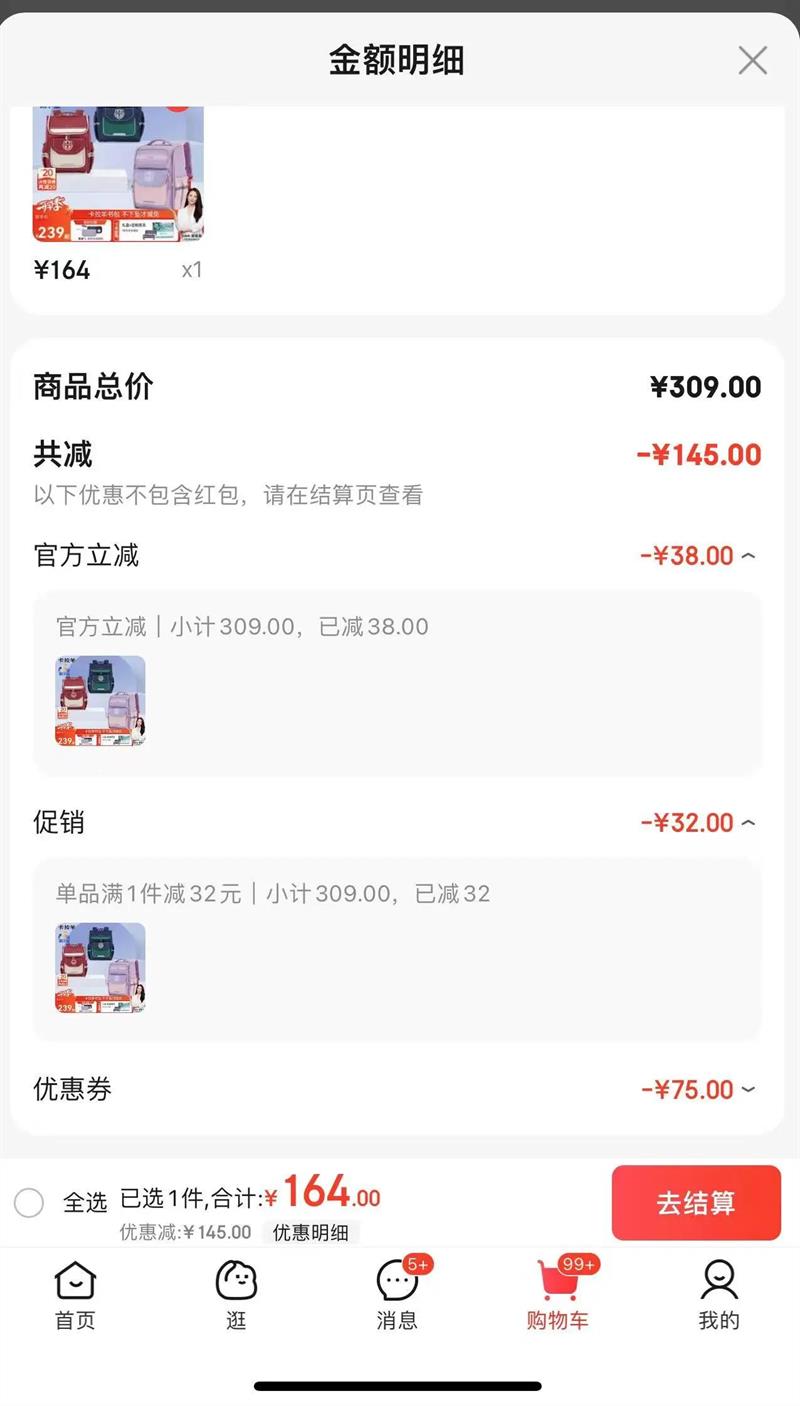Open the backpack product priced ¥164
This screenshot has height=1406, width=800.
coord(118,175)
